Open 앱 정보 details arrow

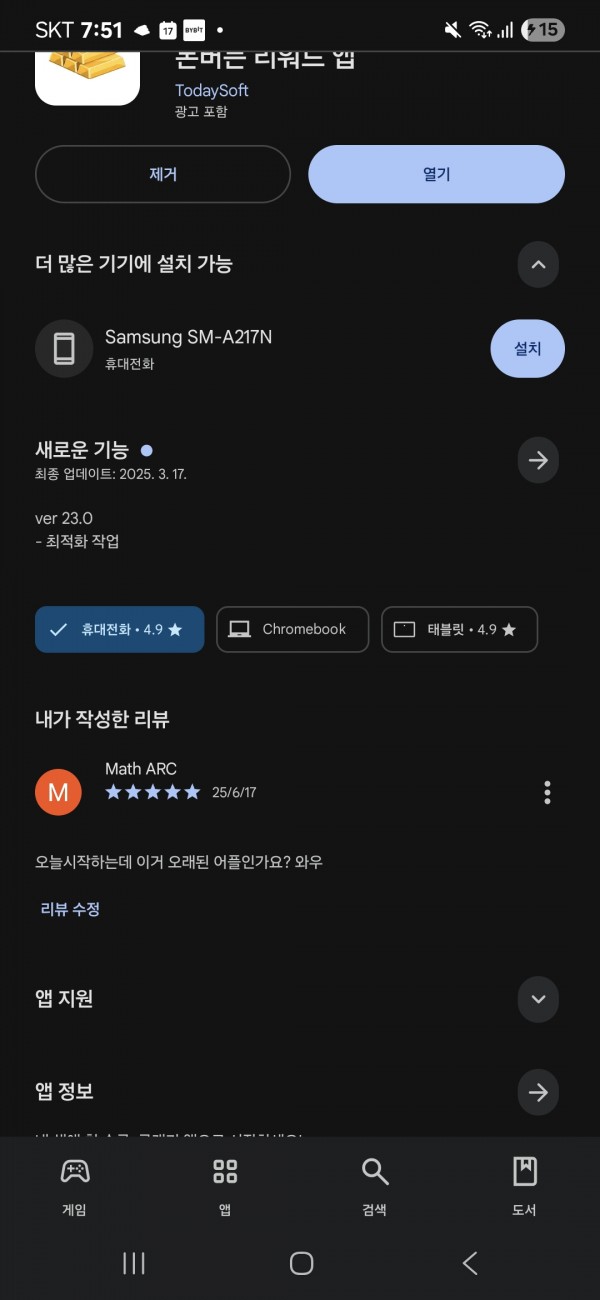click(538, 1092)
